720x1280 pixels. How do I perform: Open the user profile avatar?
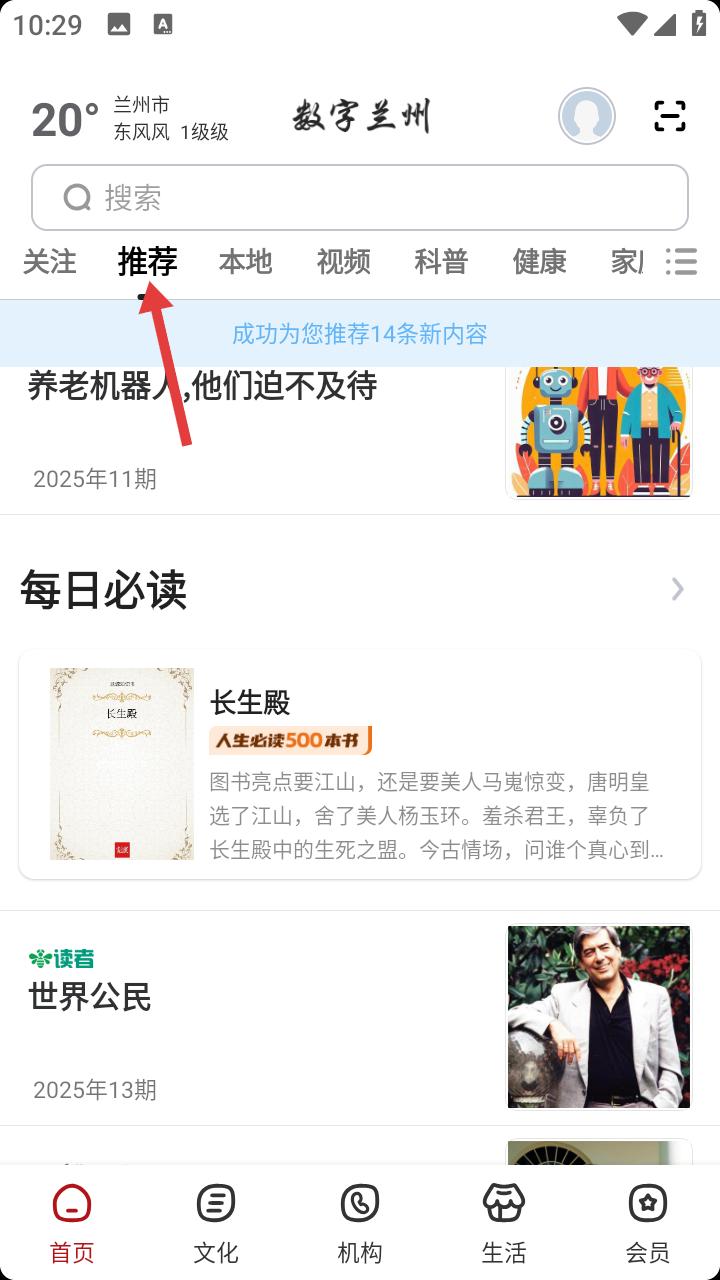[x=587, y=116]
